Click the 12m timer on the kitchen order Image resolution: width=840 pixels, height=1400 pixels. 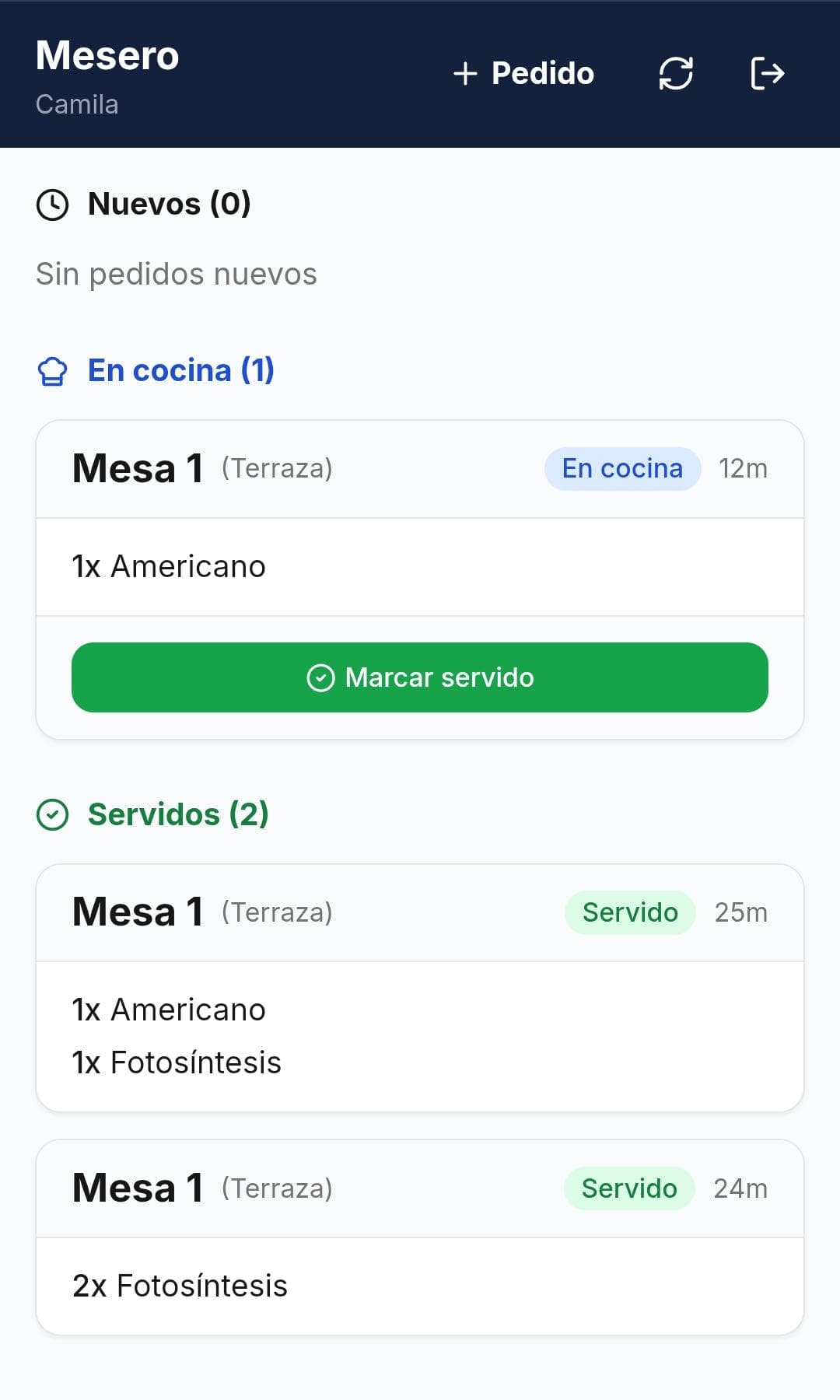pyautogui.click(x=742, y=467)
